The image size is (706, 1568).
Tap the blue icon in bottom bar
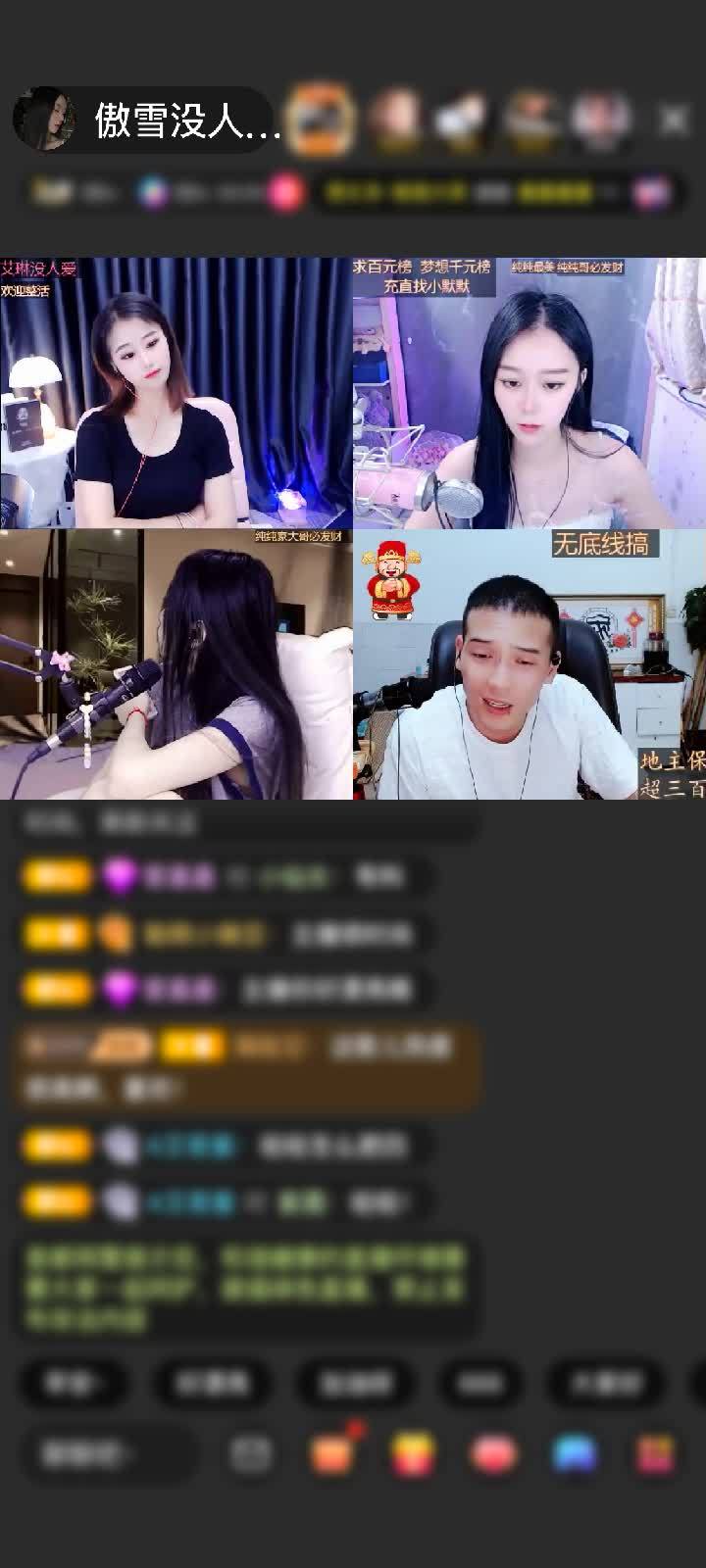575,1453
